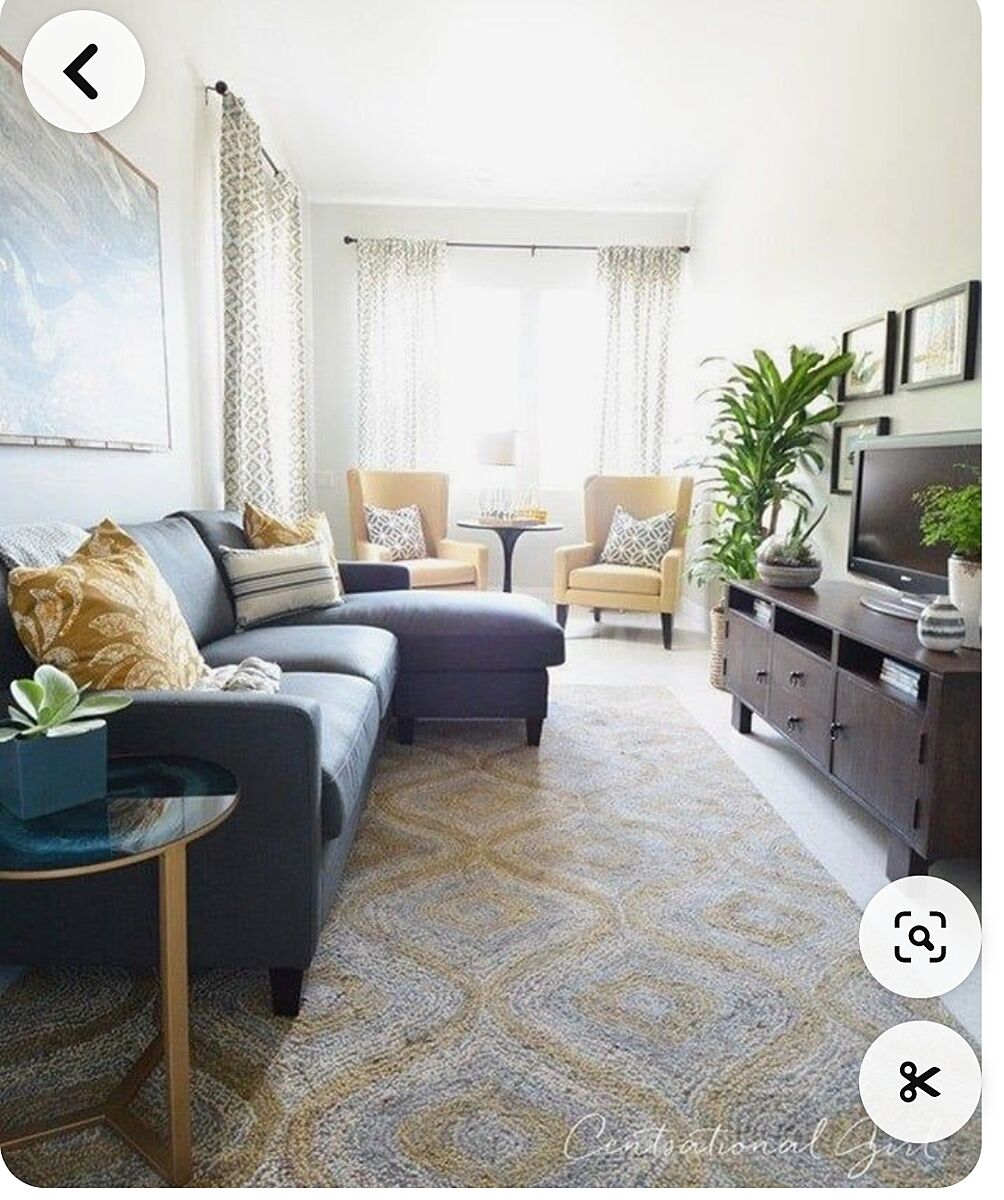This screenshot has width=1004, height=1200.
Task: Tap the scissors crop button
Action: (x=919, y=1081)
